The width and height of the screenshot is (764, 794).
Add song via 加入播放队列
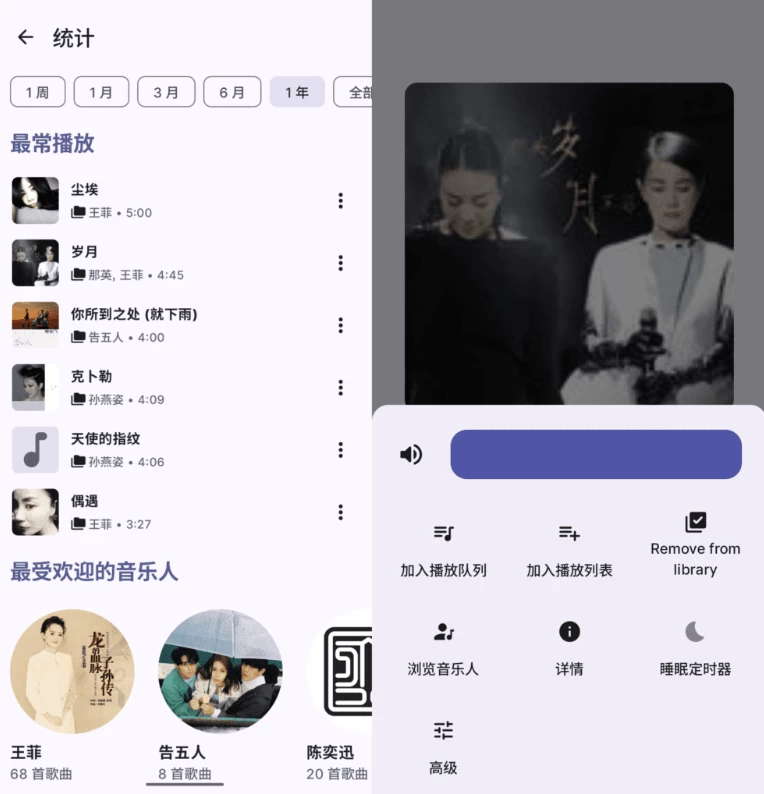(443, 549)
